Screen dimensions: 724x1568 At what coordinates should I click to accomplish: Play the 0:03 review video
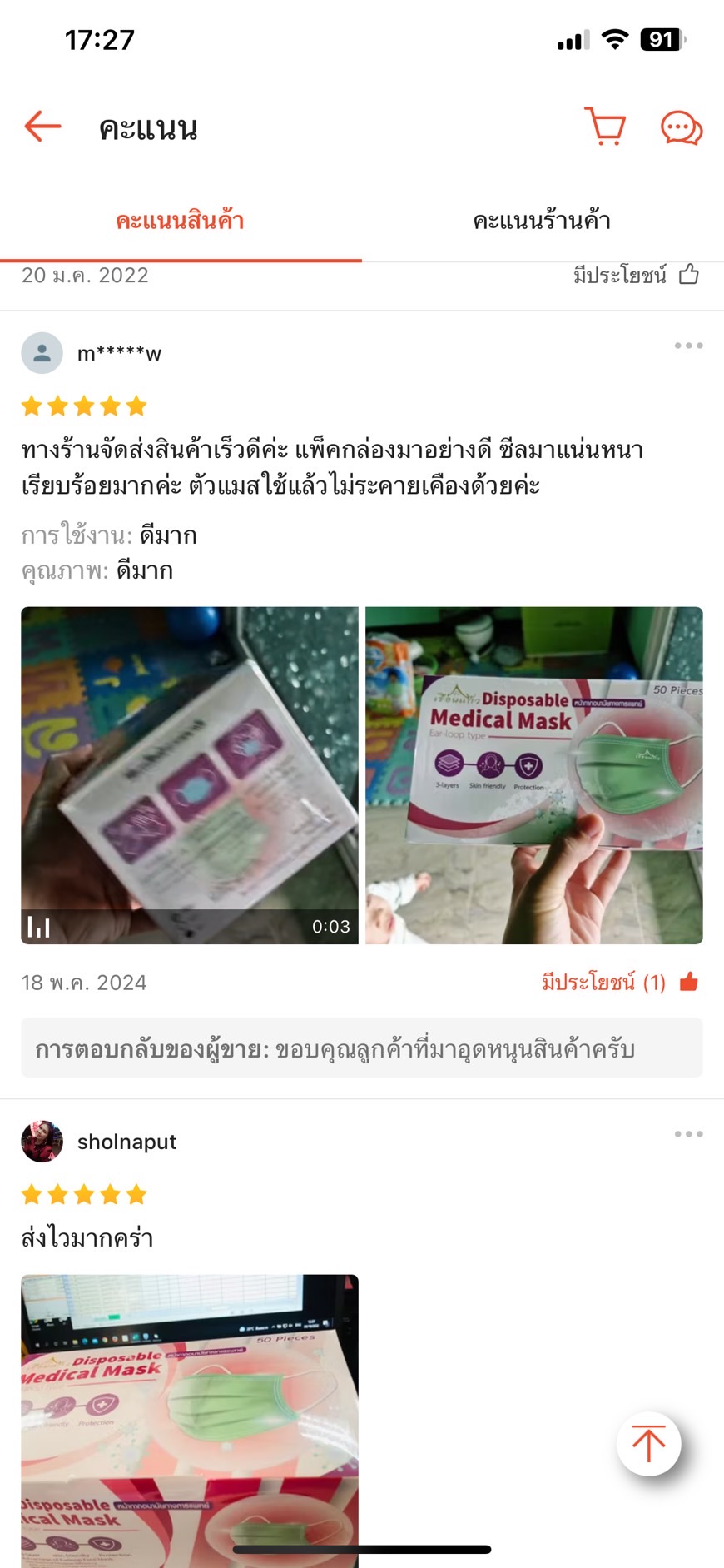[190, 775]
